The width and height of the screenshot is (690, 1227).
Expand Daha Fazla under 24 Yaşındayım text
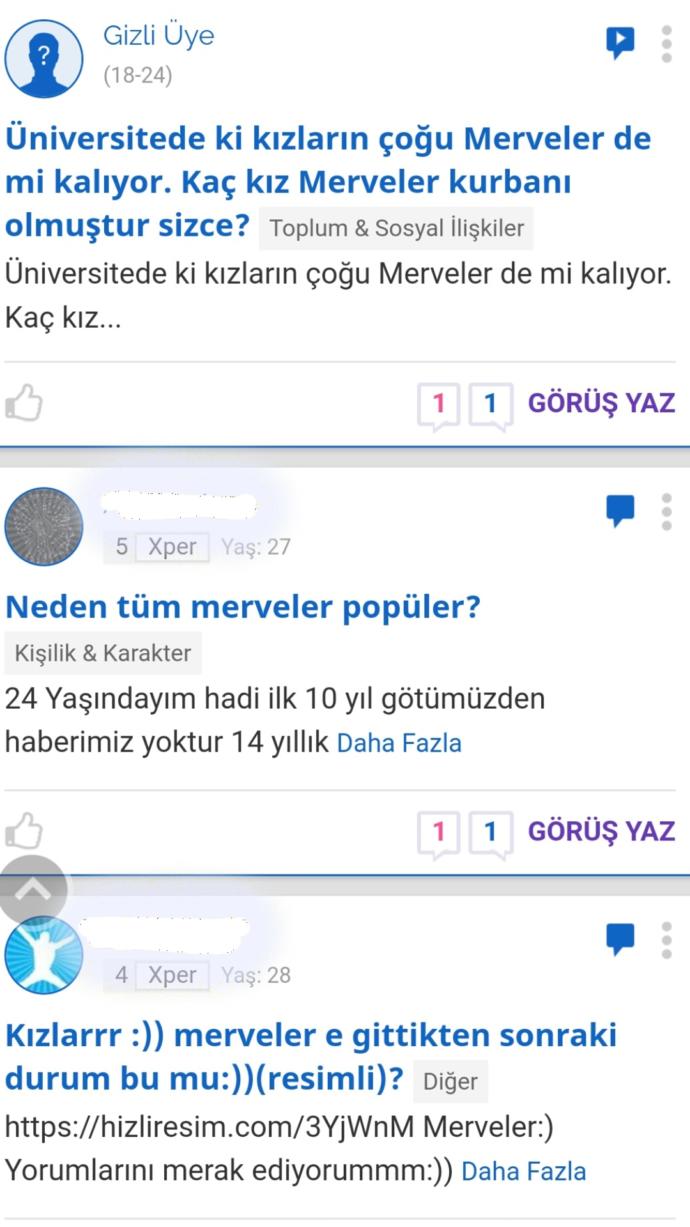click(x=399, y=744)
